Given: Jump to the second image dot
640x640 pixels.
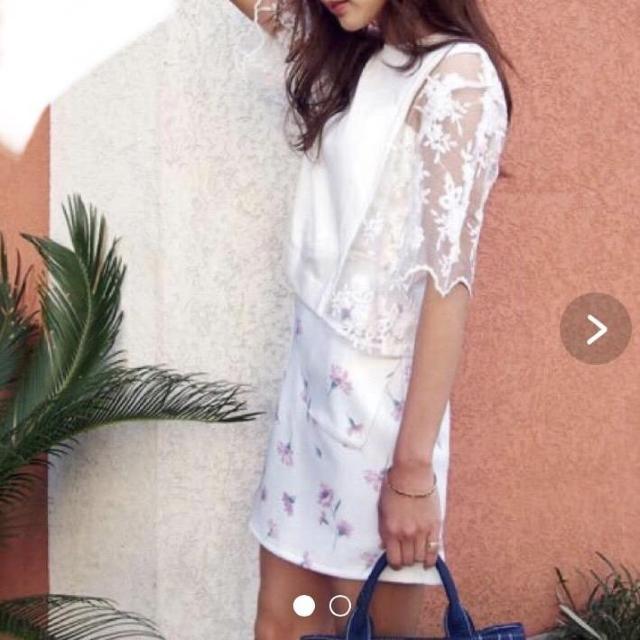Looking at the screenshot, I should click(x=340, y=605).
